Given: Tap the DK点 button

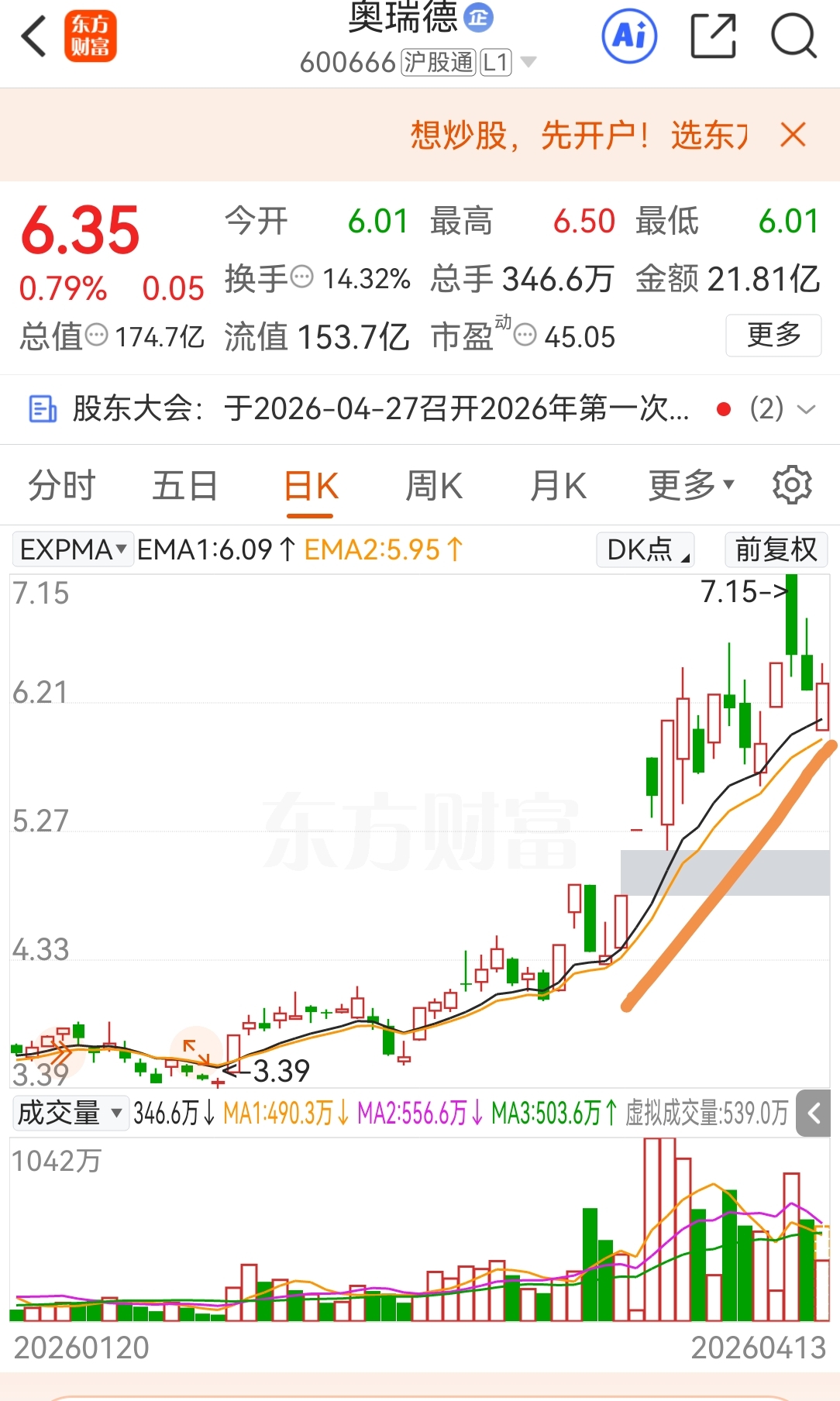Looking at the screenshot, I should [x=645, y=549].
